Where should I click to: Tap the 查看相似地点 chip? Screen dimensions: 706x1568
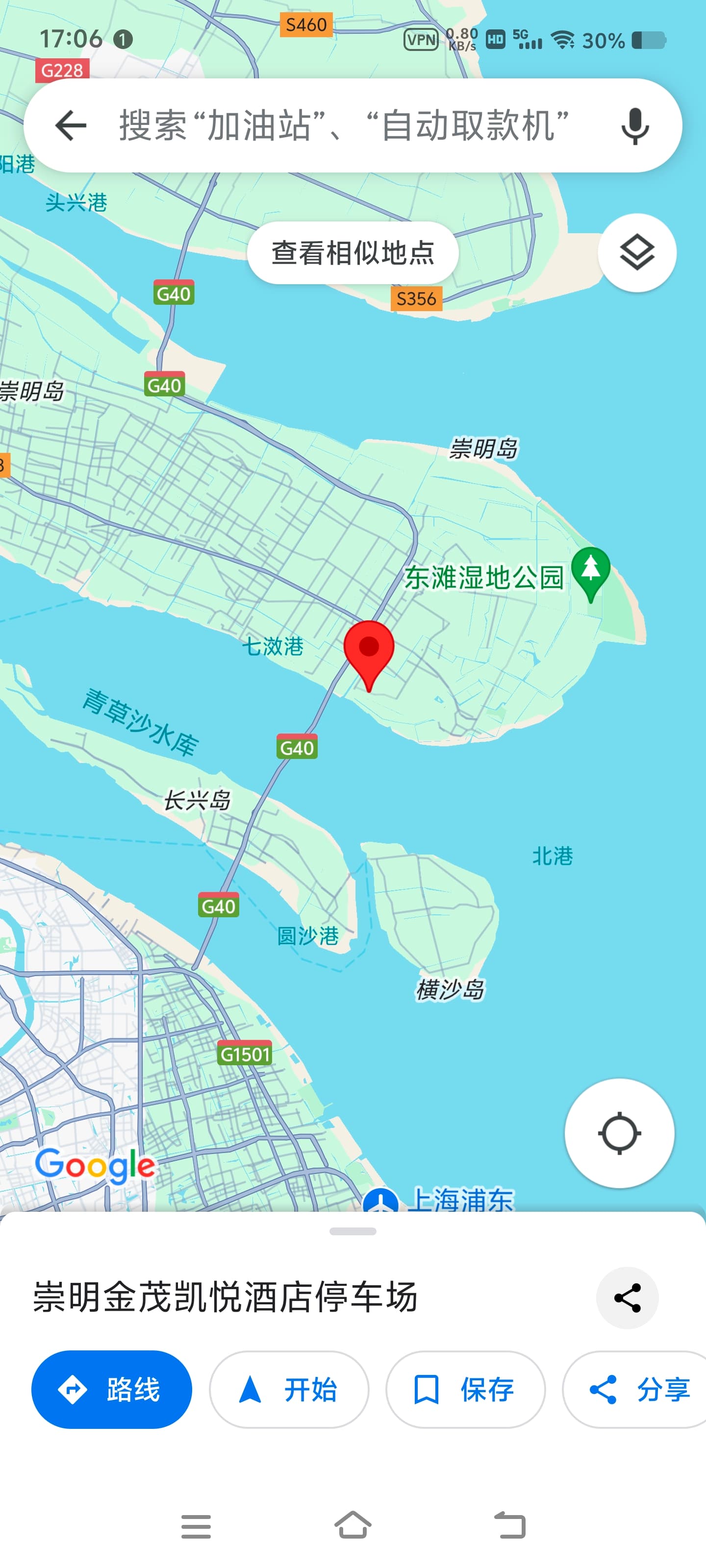tap(353, 253)
